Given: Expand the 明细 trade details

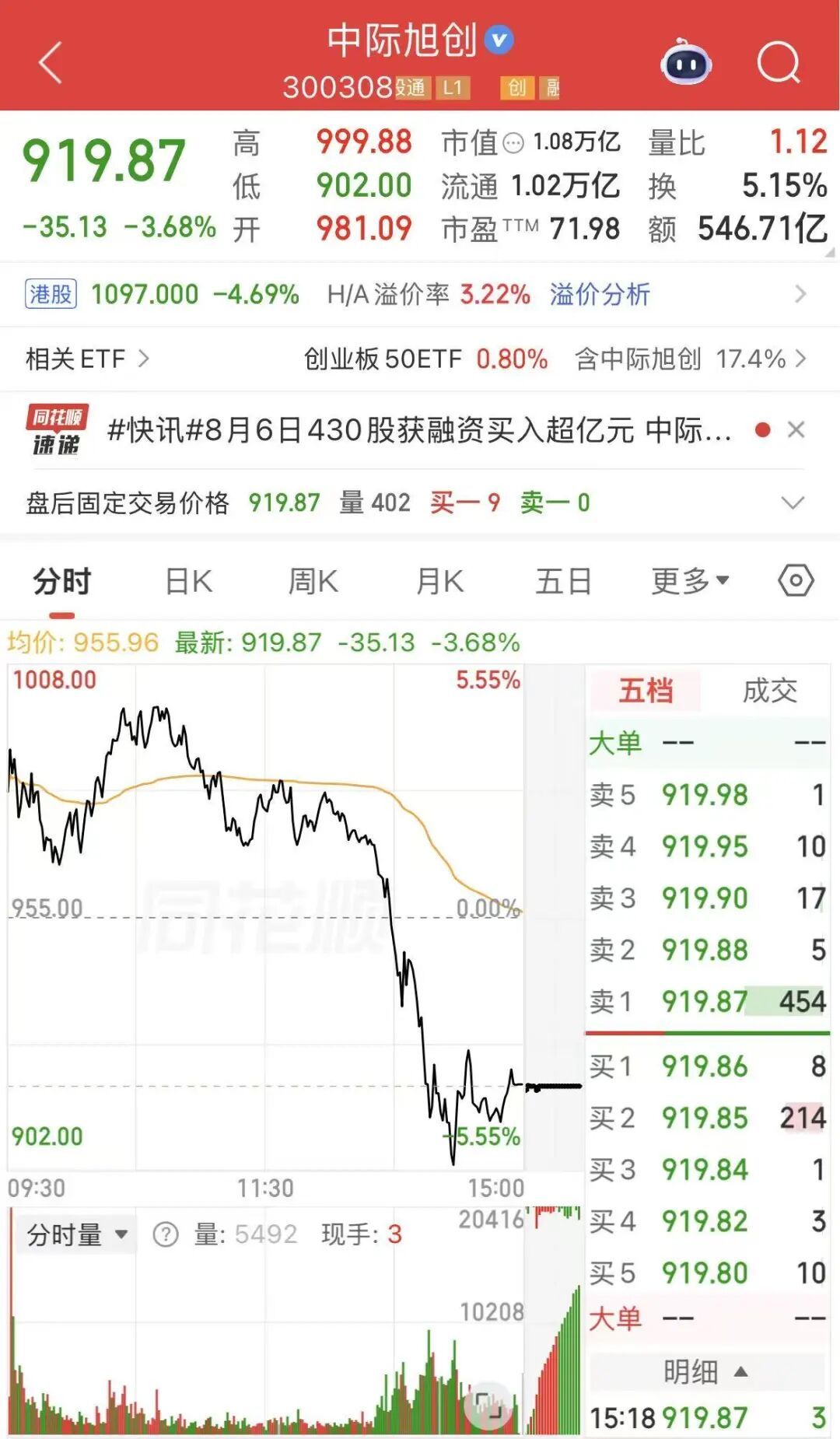Looking at the screenshot, I should pyautogui.click(x=706, y=1371).
